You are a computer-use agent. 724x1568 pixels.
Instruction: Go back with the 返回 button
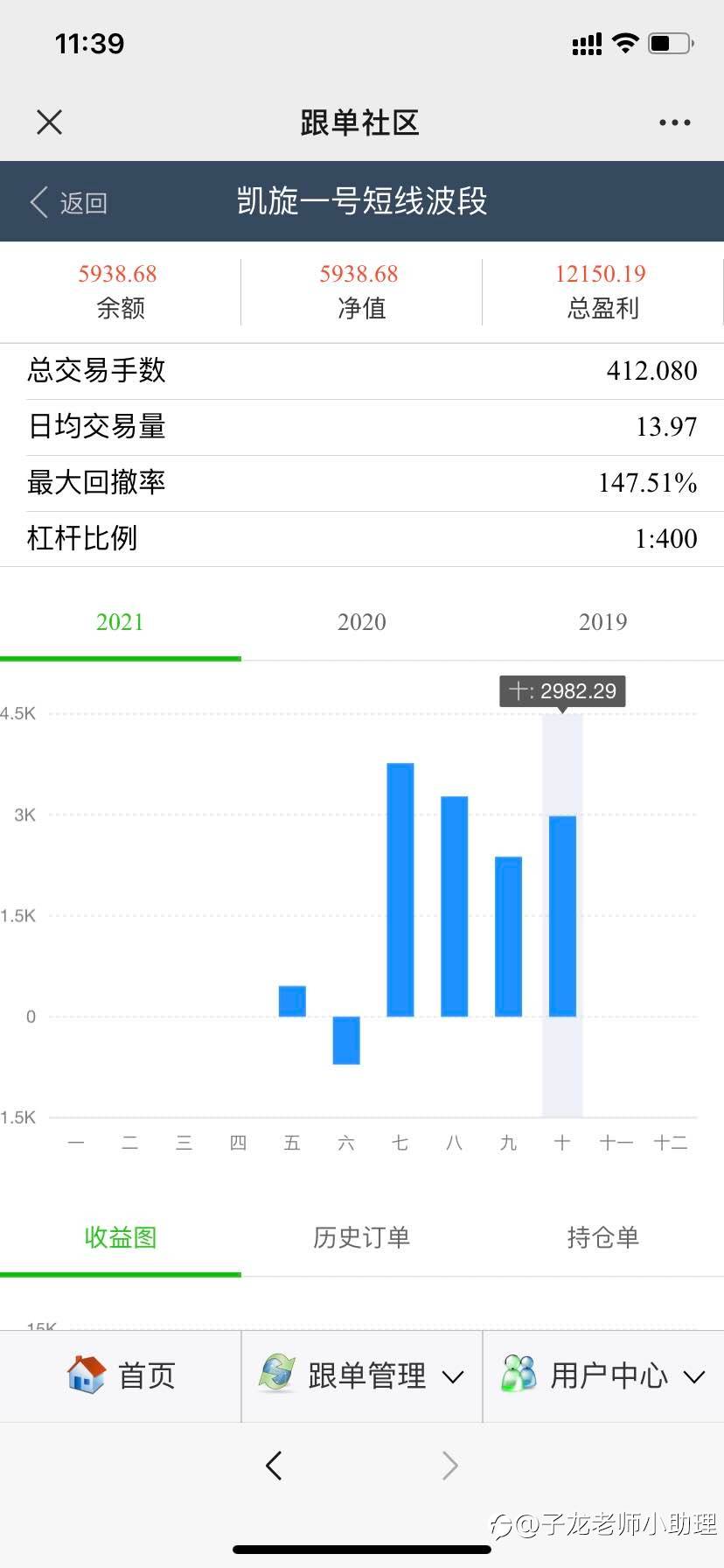pos(68,202)
